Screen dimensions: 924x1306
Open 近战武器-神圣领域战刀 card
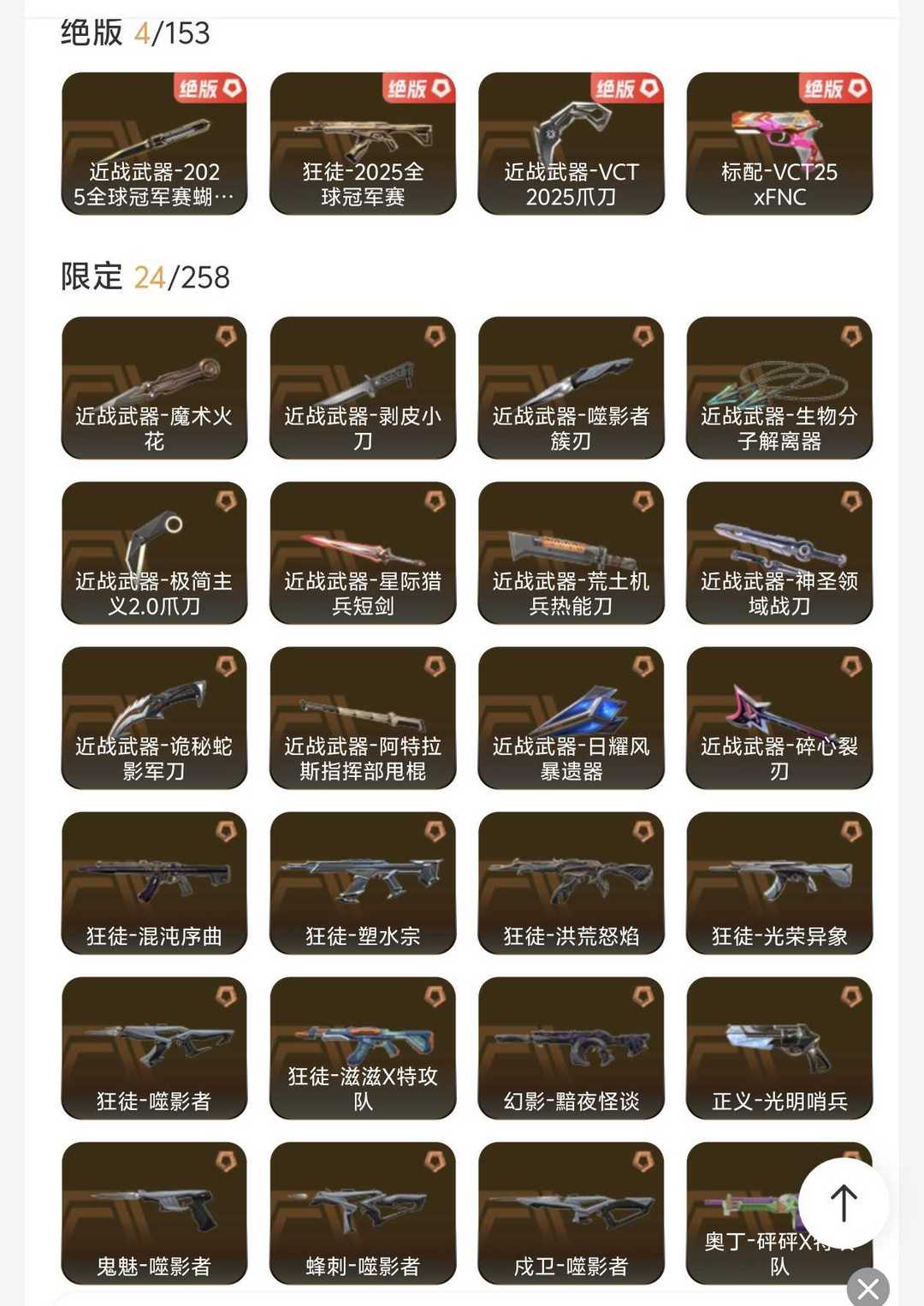click(x=779, y=553)
